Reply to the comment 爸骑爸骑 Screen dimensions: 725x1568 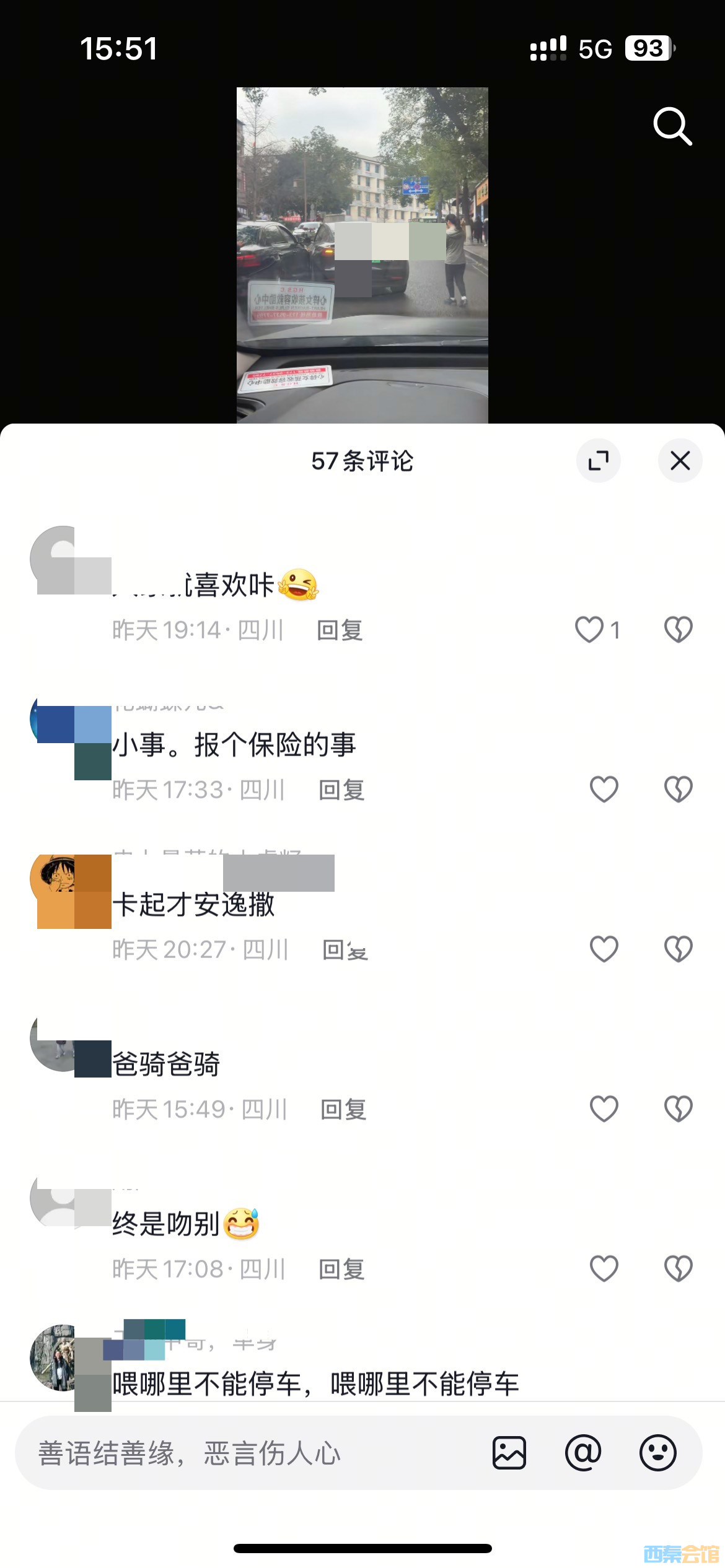(x=343, y=1110)
